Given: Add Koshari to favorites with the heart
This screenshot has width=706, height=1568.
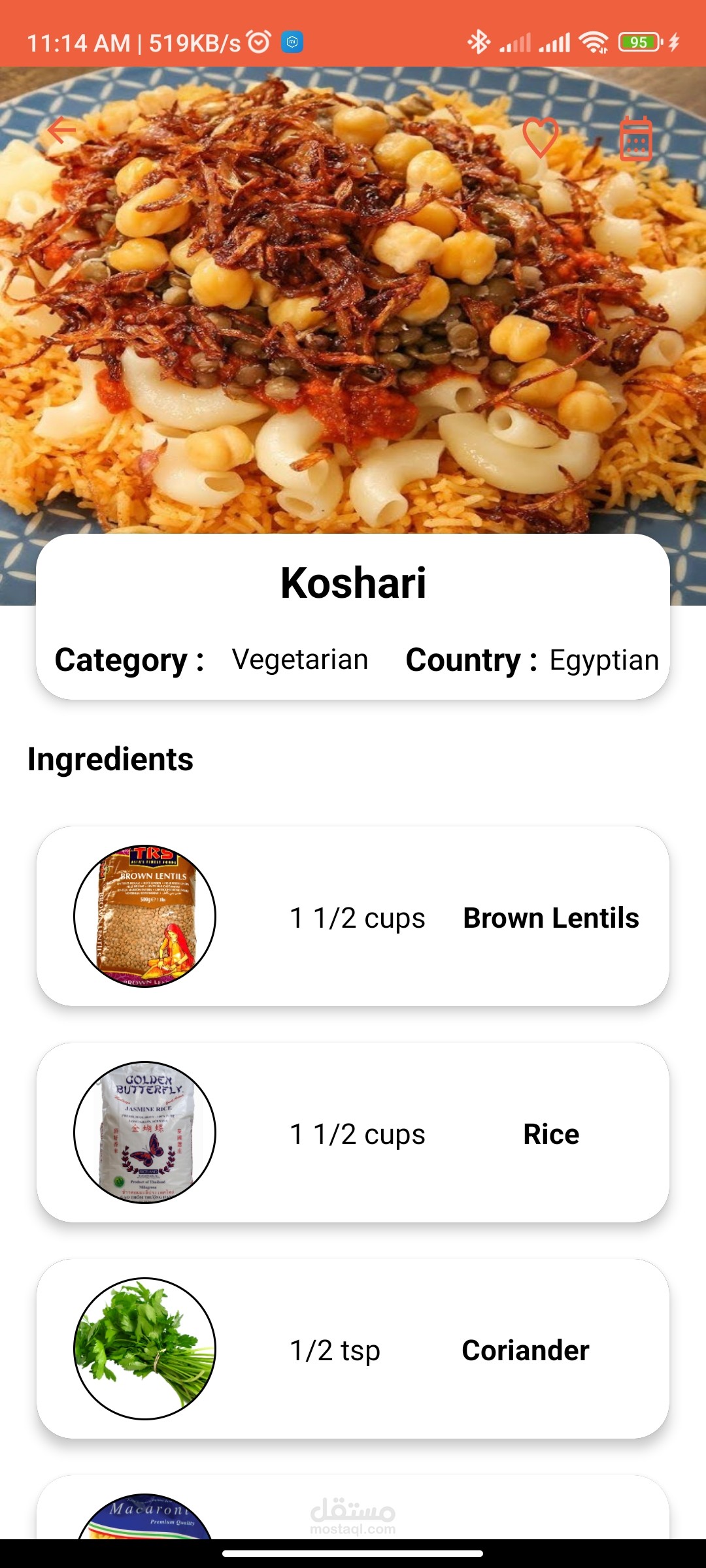Looking at the screenshot, I should pos(541,137).
